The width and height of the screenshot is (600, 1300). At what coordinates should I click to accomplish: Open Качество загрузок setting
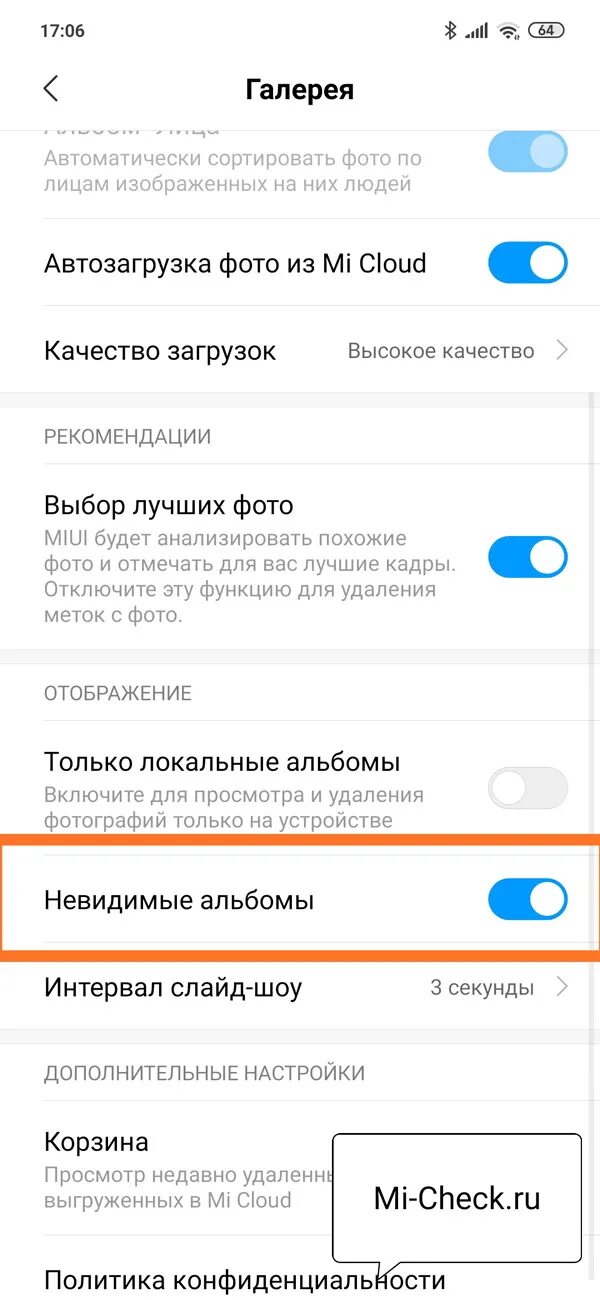[300, 351]
